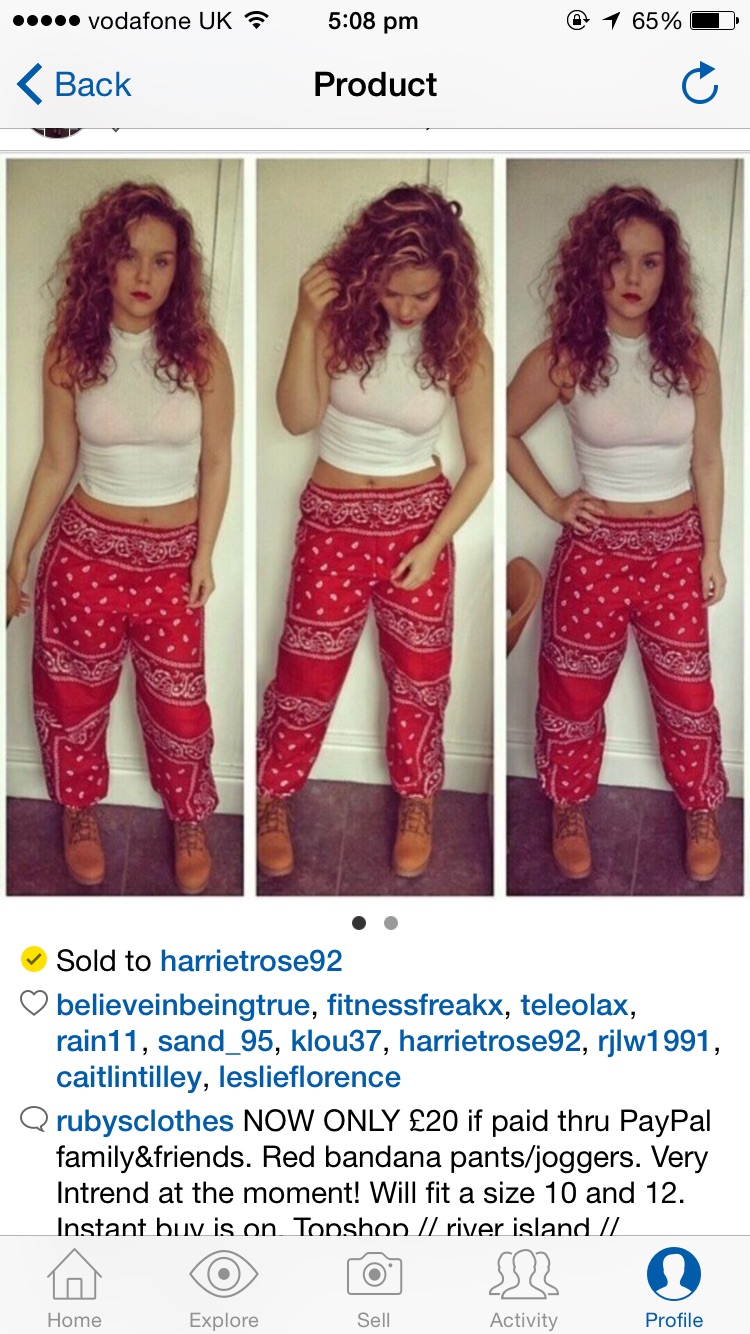Switch to the Activity tab
Screen dimensions: 750x1334
coord(523,1288)
